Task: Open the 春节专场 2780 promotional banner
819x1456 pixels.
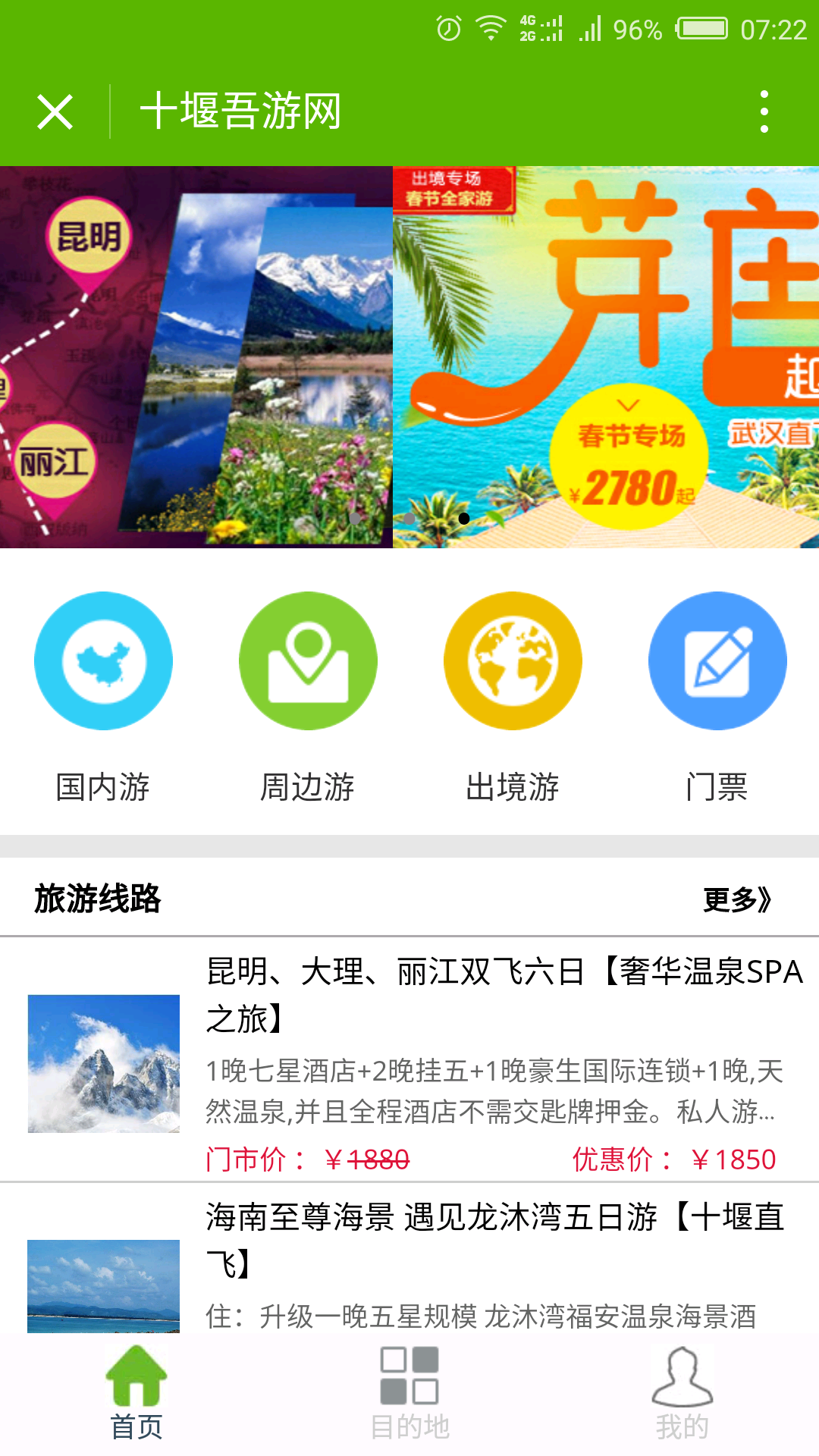Action: (x=607, y=356)
